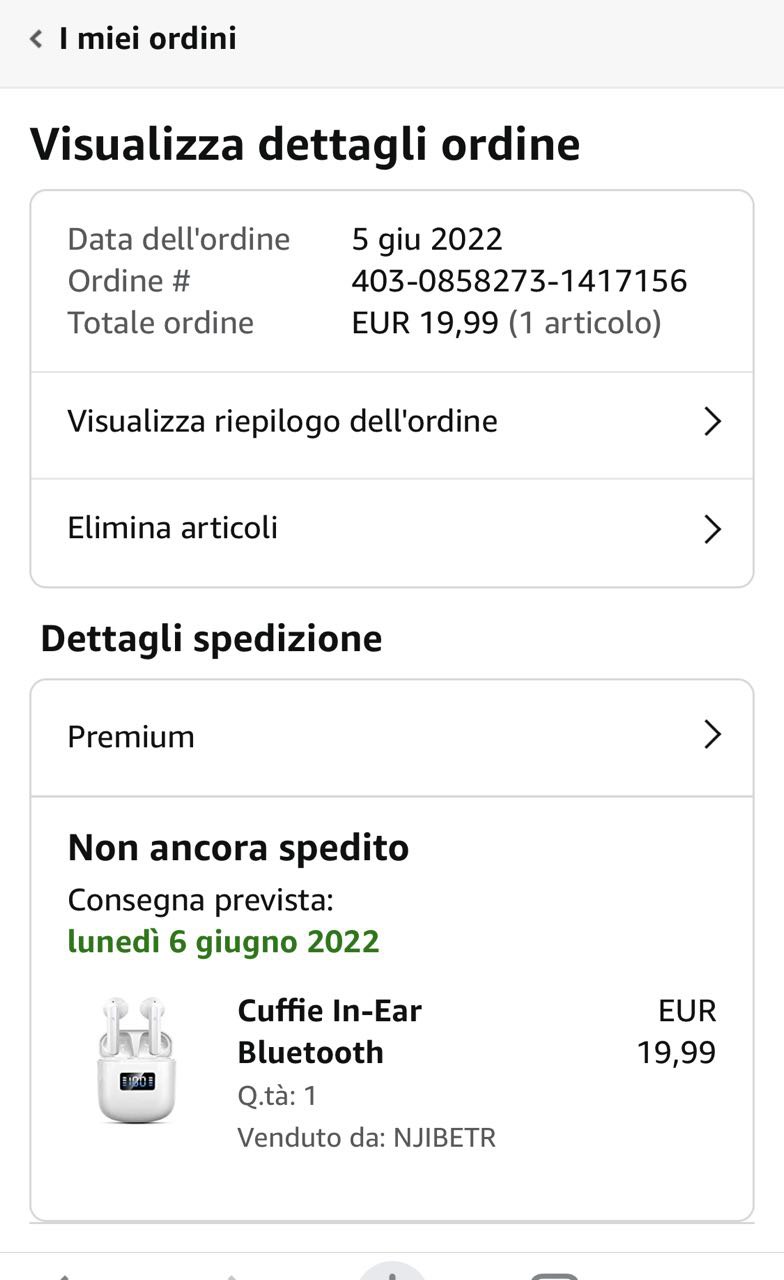Tap the Cuffie In-Ear Bluetooth product title

330,1031
